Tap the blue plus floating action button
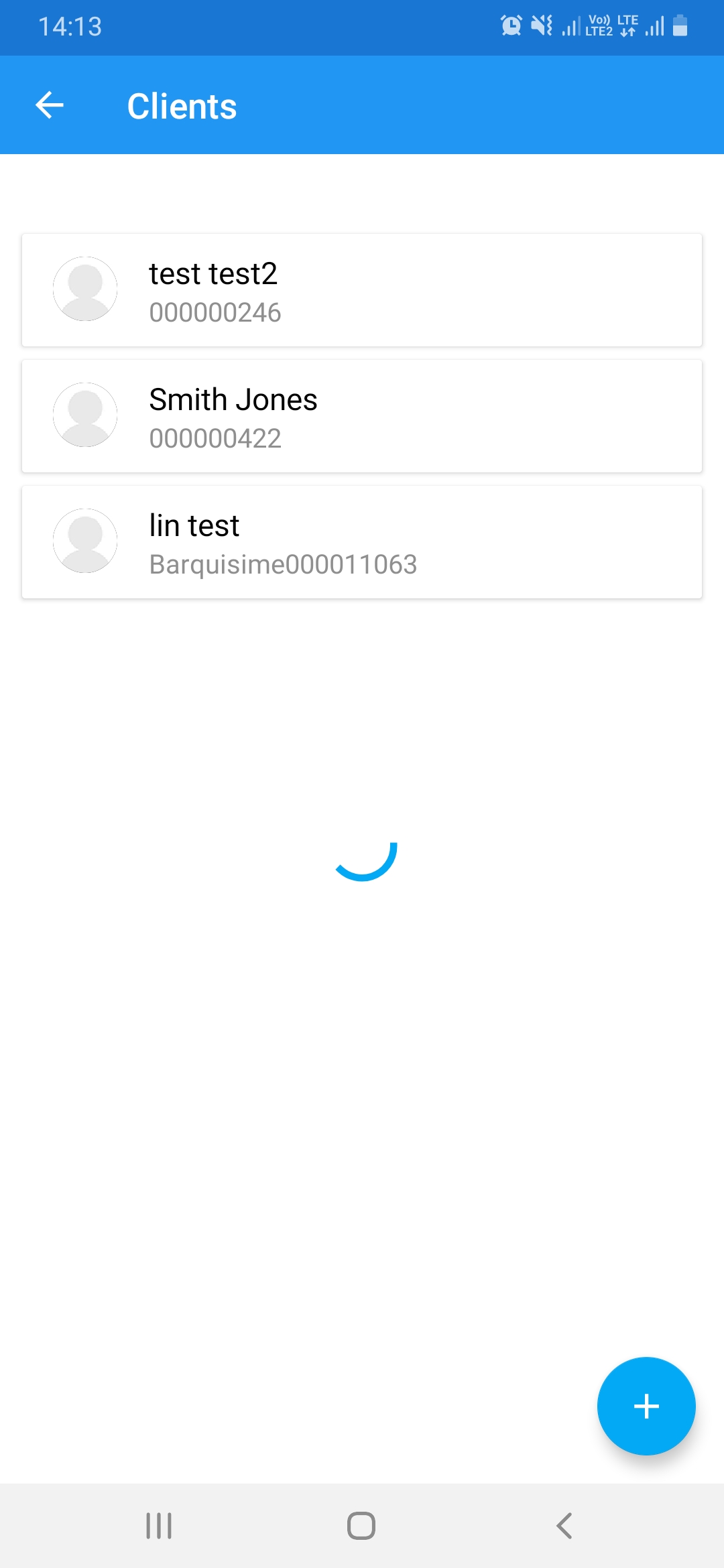The height and width of the screenshot is (1568, 724). coord(646,1407)
